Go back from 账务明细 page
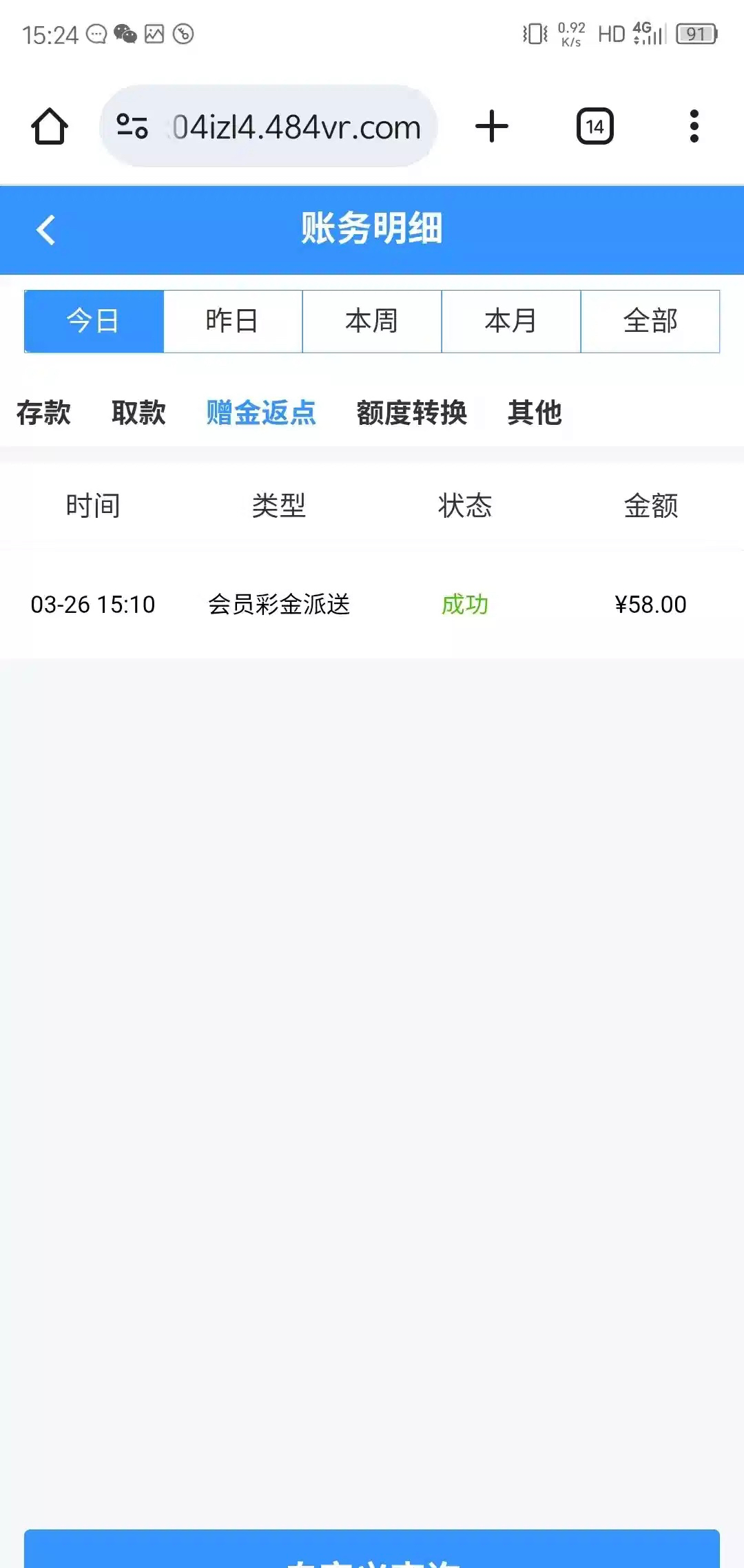Image resolution: width=744 pixels, height=1568 pixels. (x=45, y=230)
